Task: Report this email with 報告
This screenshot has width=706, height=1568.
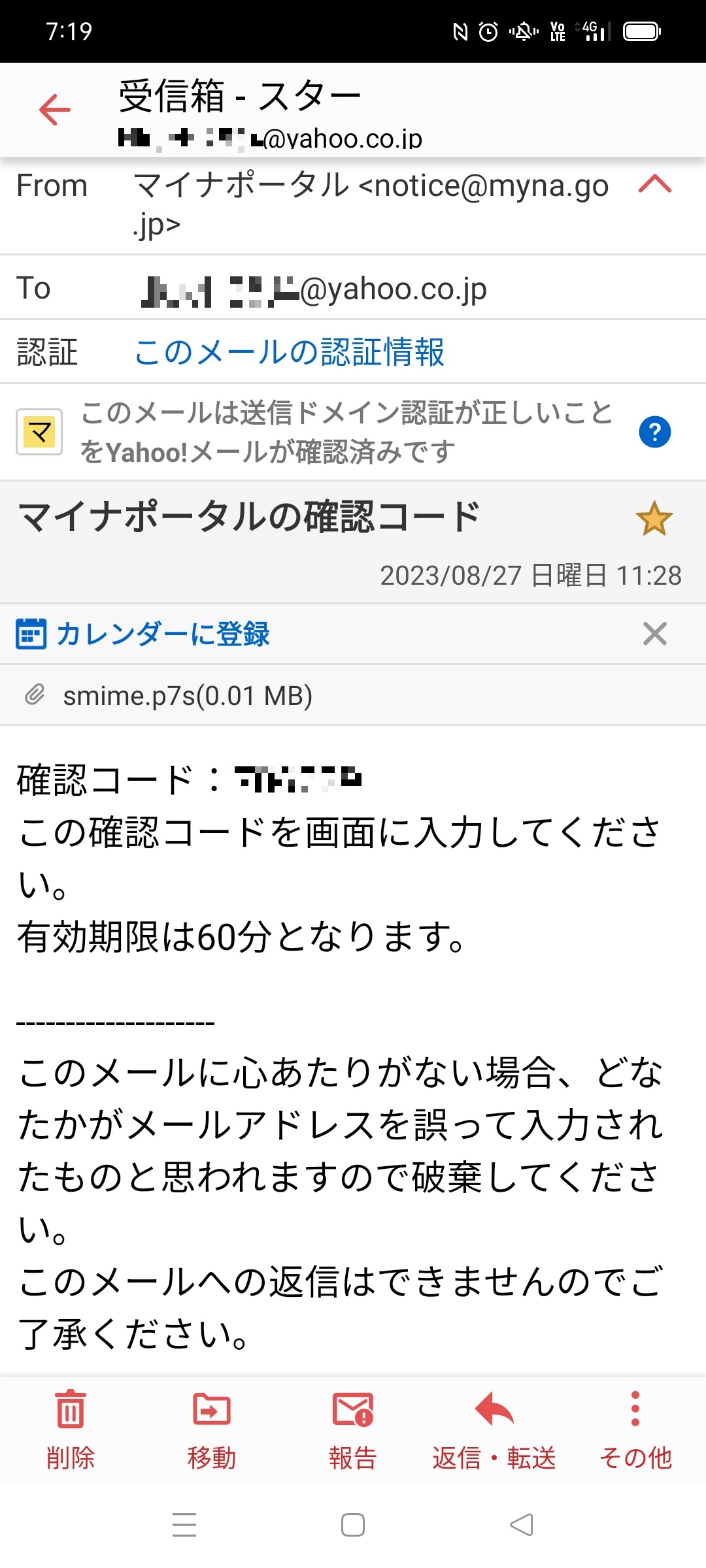Action: click(353, 1431)
